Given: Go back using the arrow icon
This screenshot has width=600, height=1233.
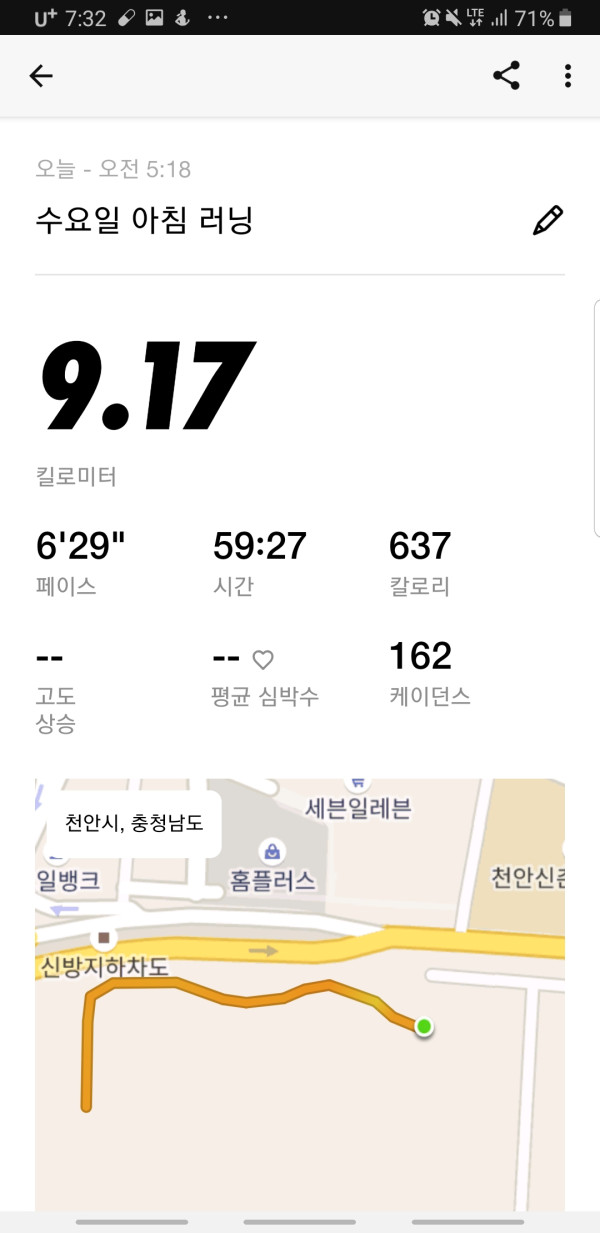Looking at the screenshot, I should [41, 76].
